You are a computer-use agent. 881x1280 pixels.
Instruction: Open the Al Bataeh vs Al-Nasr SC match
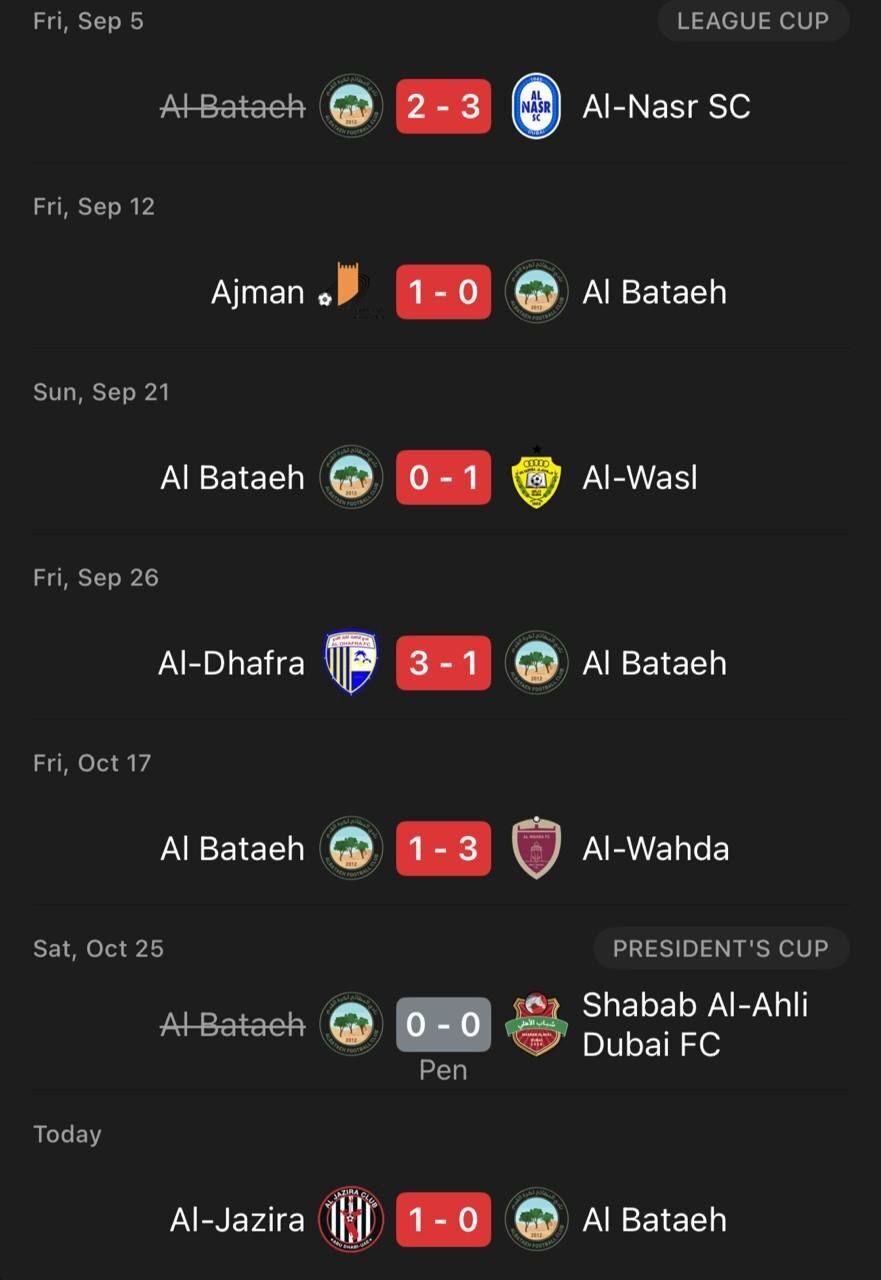[x=443, y=107]
